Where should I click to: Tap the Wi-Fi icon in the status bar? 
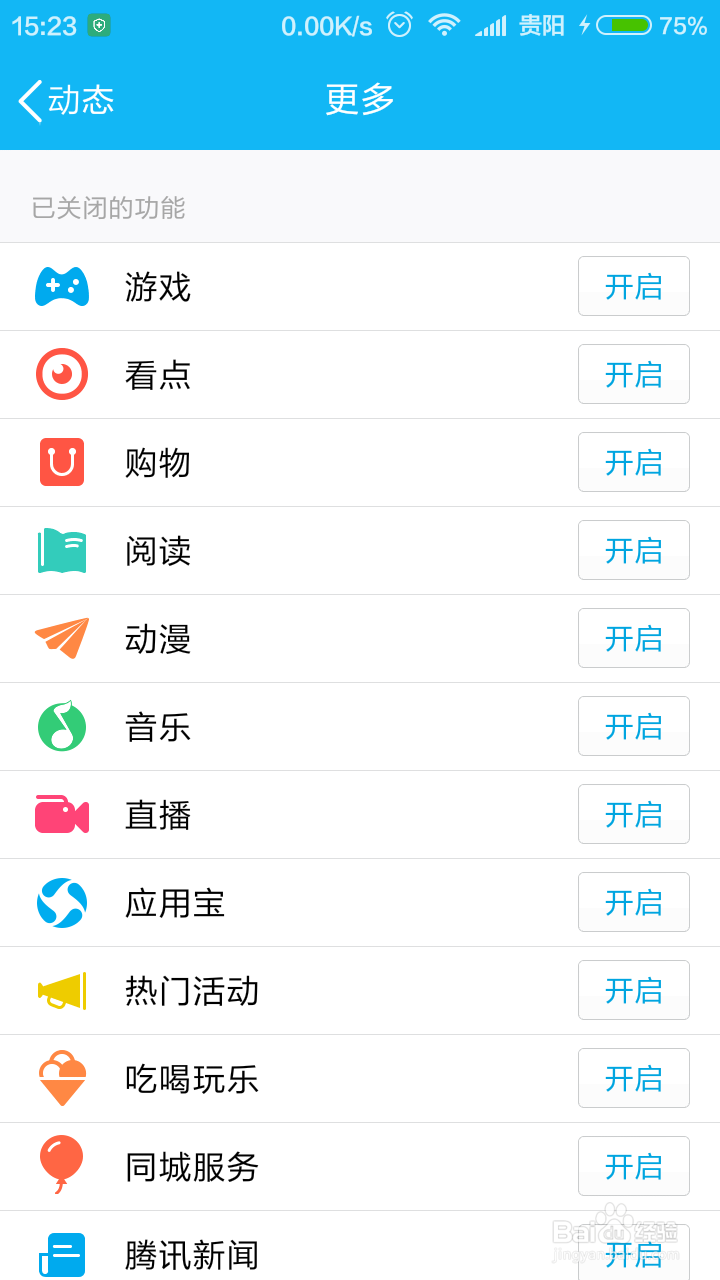click(x=444, y=25)
